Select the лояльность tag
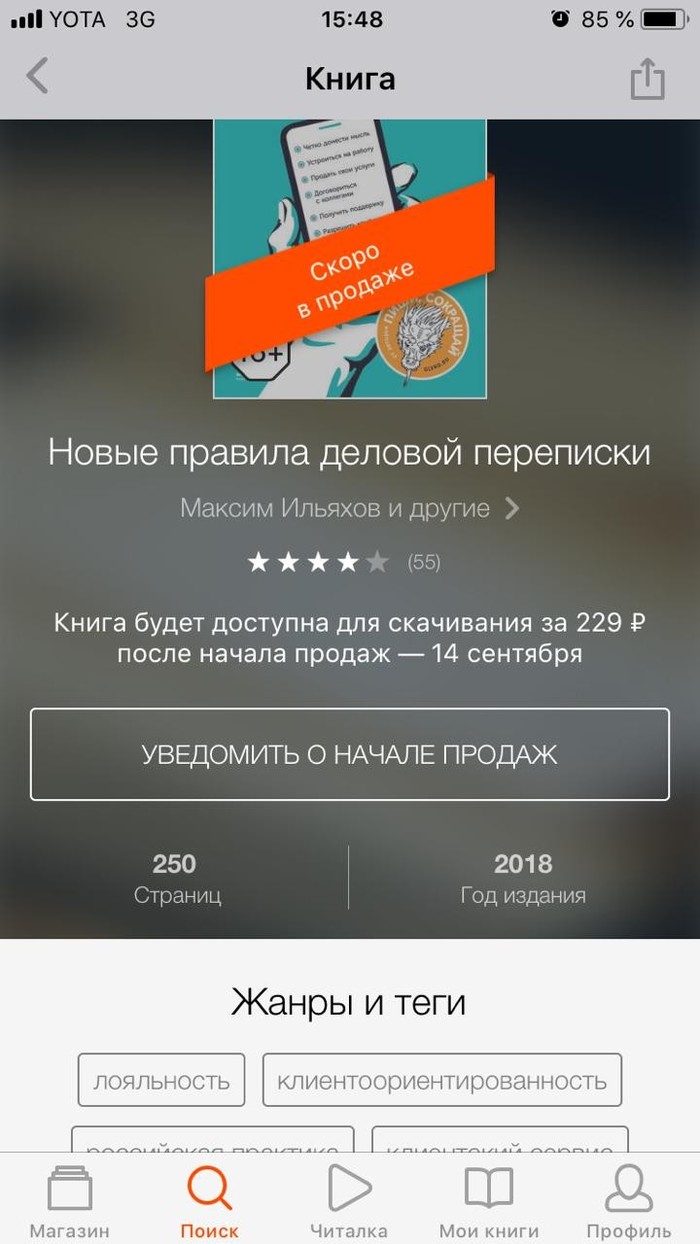 [x=161, y=1080]
